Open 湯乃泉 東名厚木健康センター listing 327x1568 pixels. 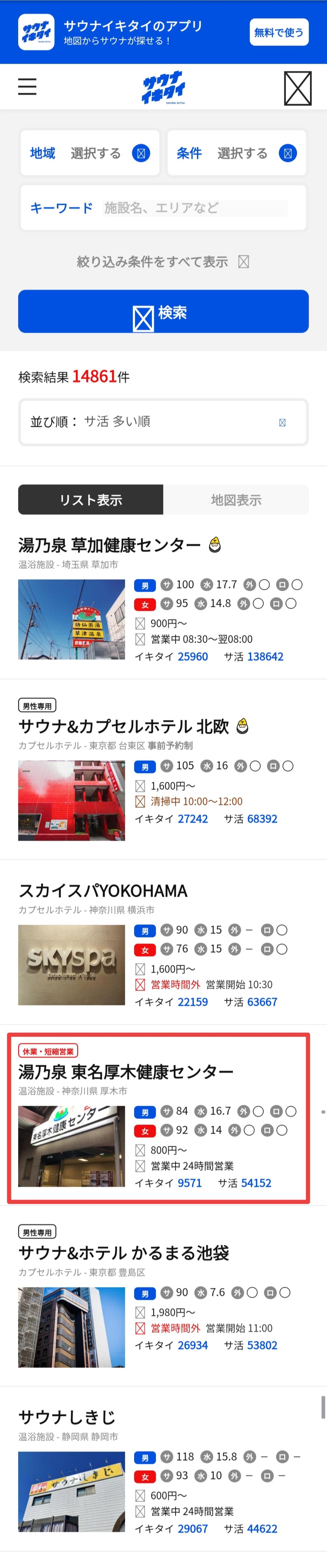(x=126, y=1071)
